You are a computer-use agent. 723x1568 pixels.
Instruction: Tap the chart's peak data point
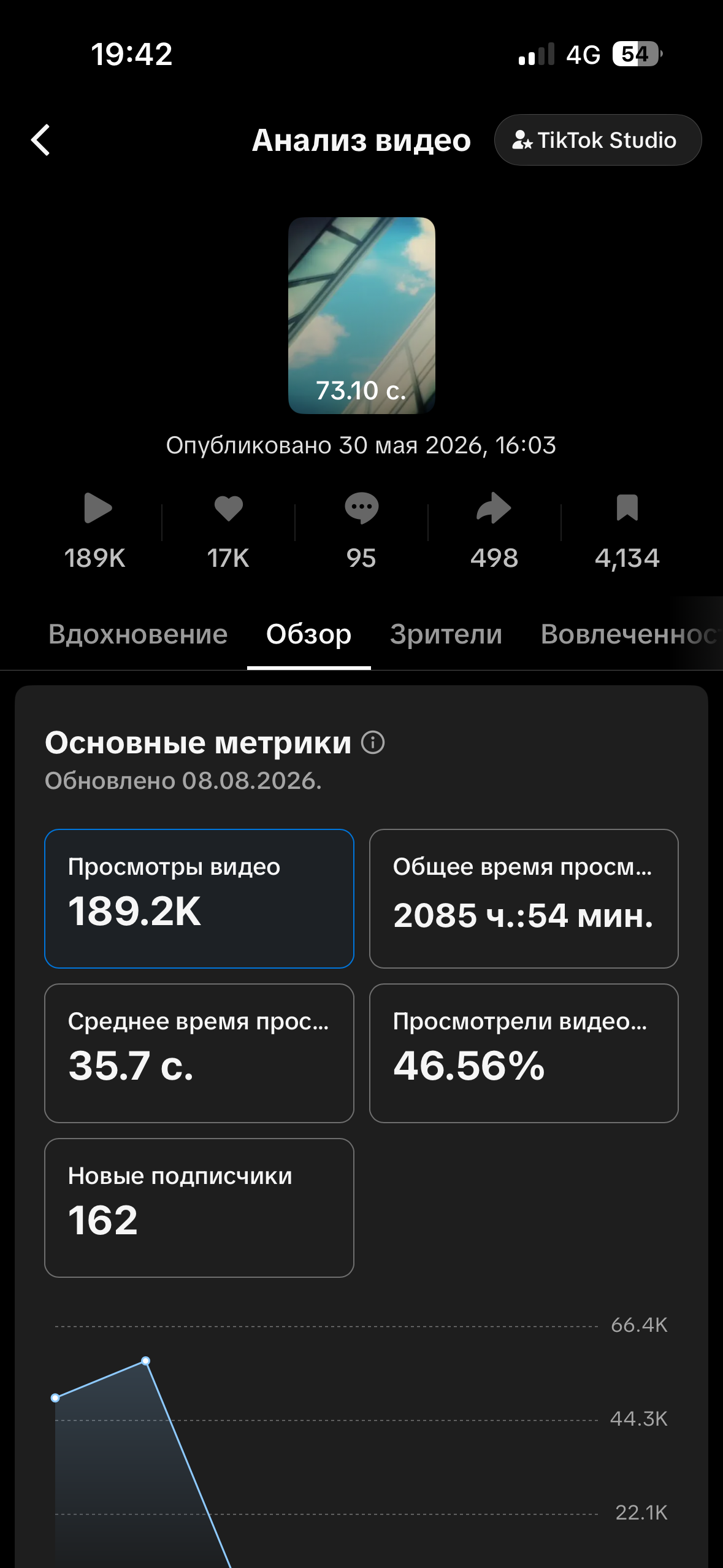click(145, 1361)
